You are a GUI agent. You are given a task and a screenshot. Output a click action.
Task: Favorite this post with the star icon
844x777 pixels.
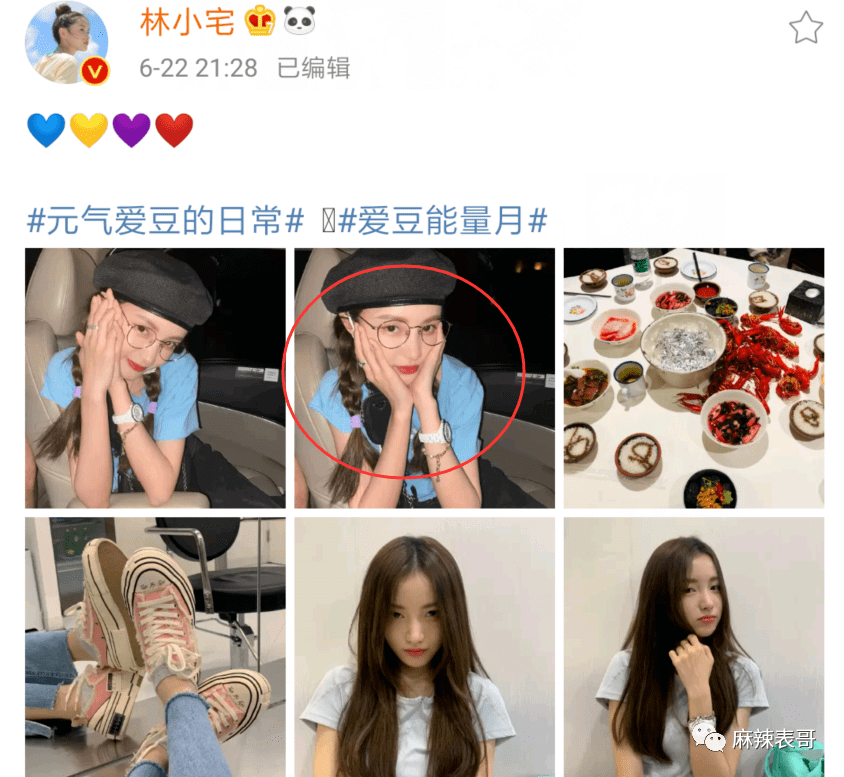806,28
